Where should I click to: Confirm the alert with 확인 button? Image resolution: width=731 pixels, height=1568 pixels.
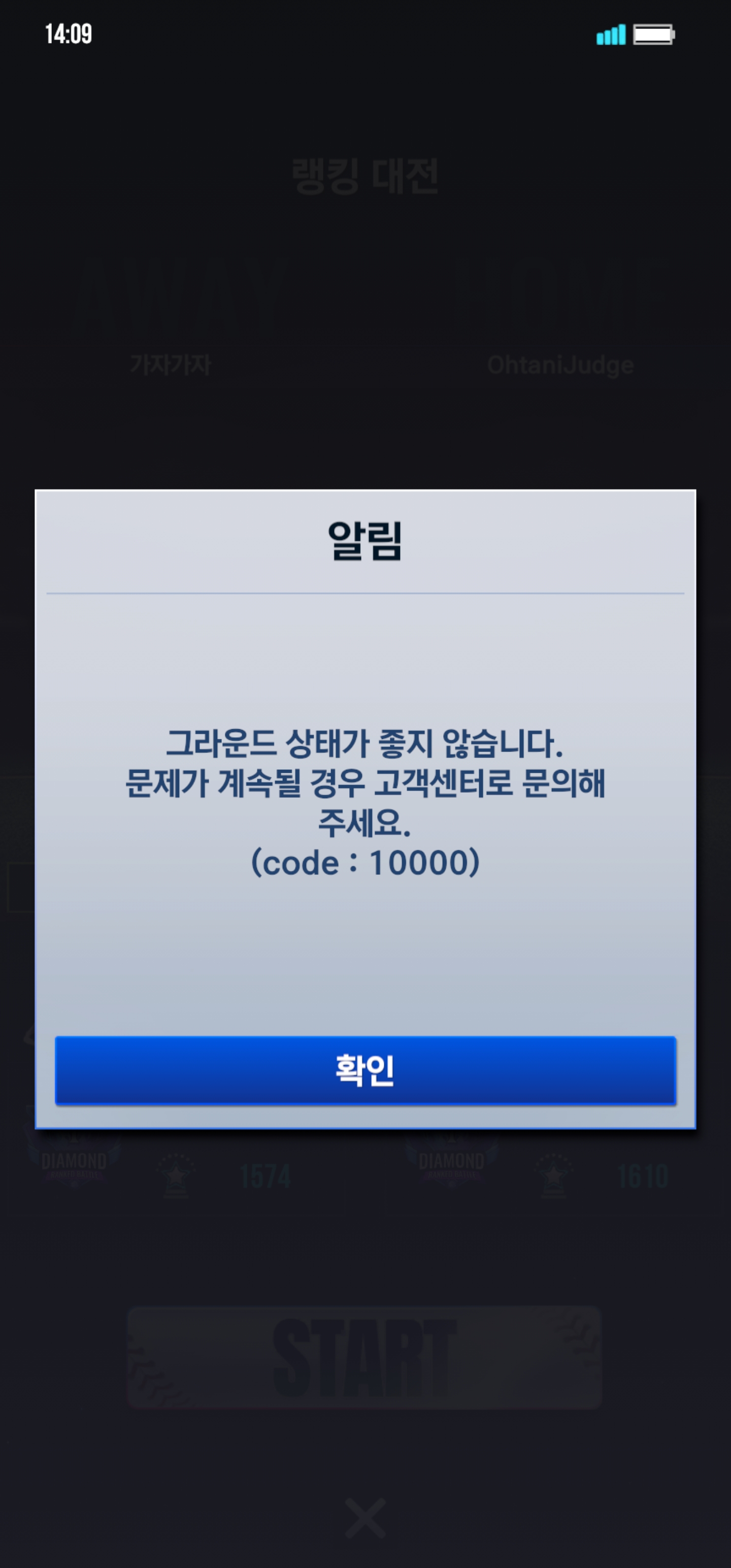(x=365, y=1070)
